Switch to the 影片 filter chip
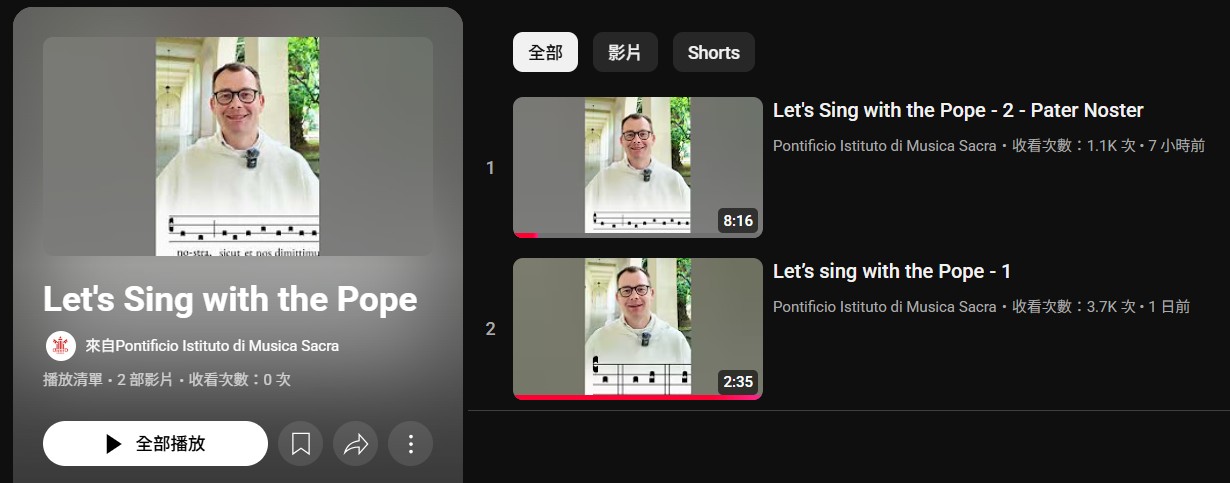Viewport: 1230px width, 483px height. coord(625,53)
